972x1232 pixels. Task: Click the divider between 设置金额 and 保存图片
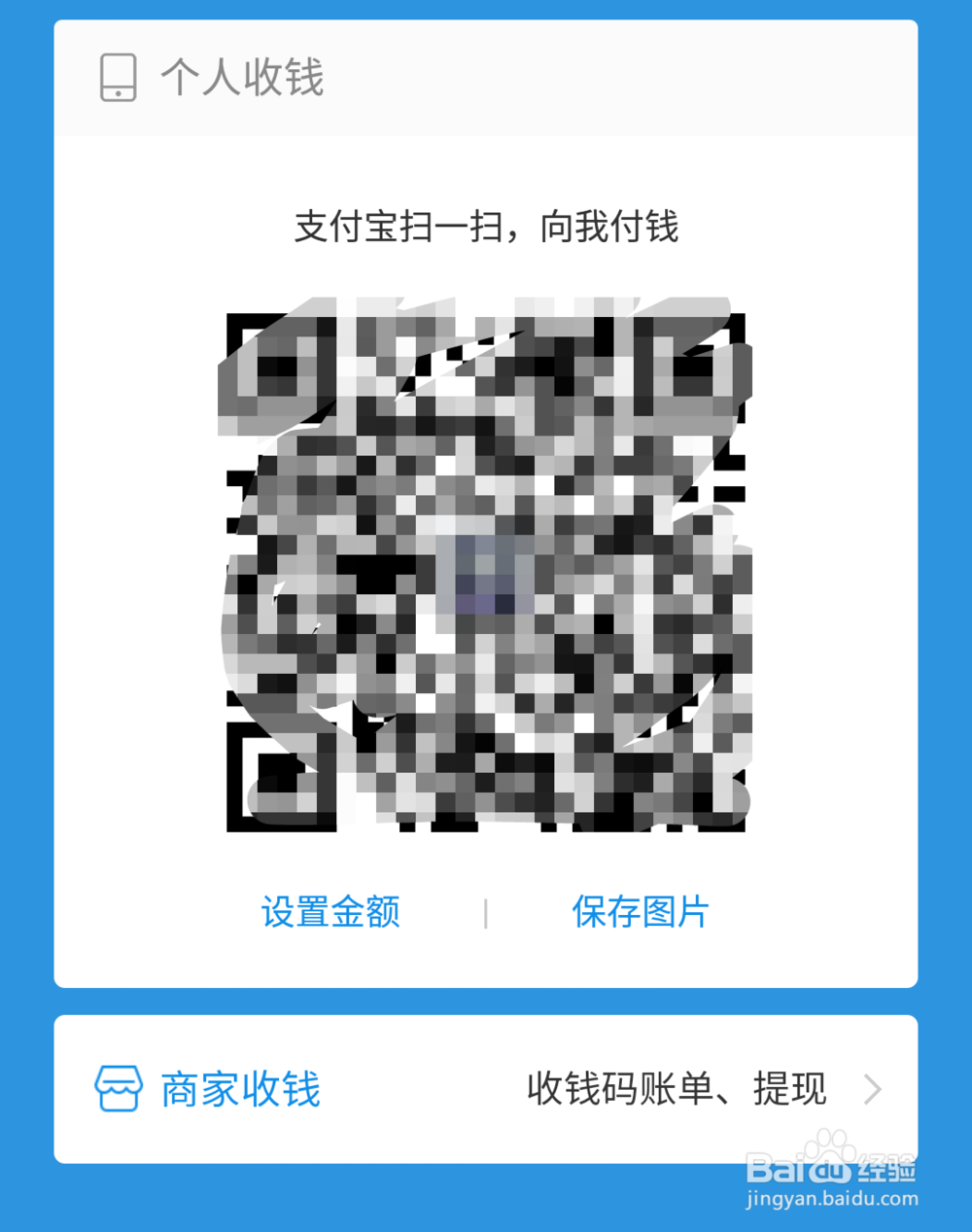point(485,912)
